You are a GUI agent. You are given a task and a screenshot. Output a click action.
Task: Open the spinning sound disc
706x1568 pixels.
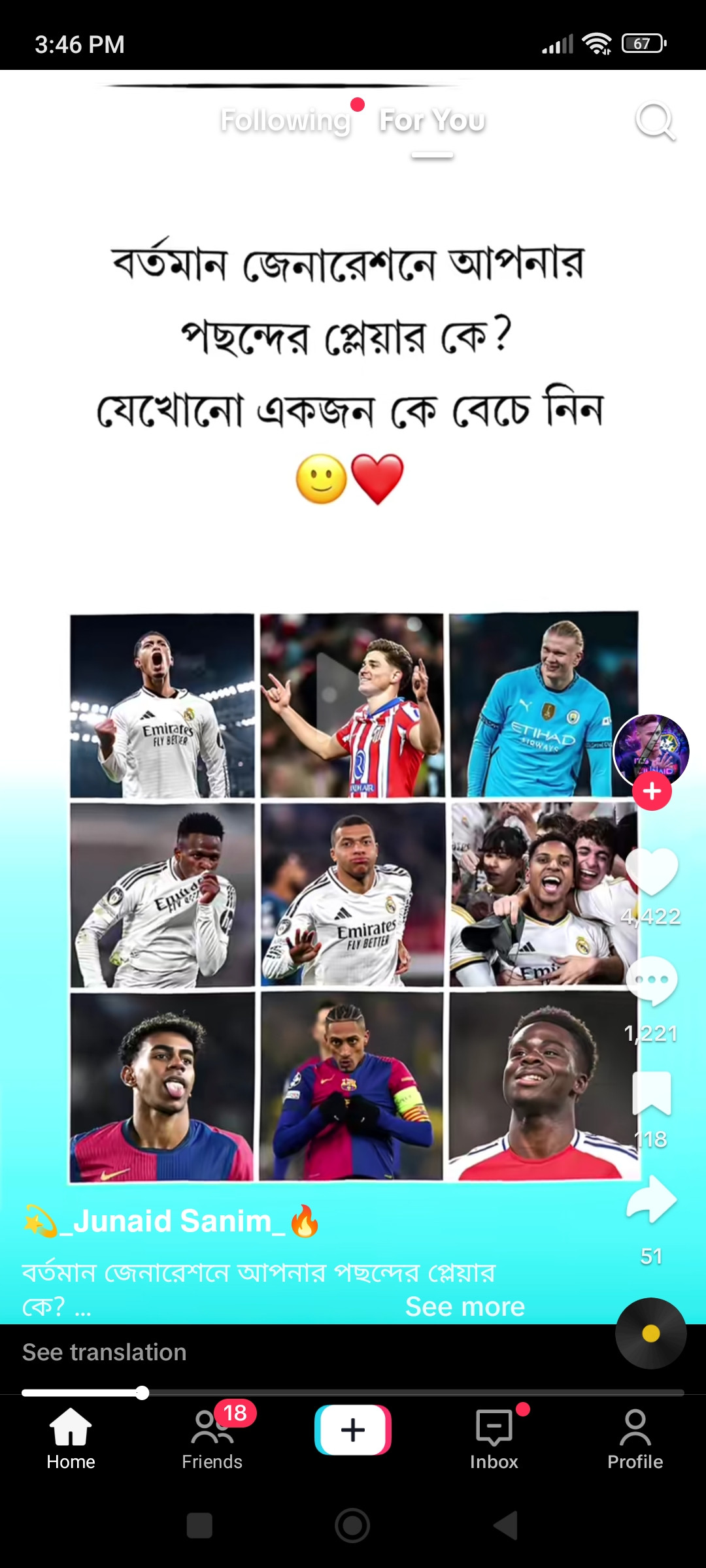[x=651, y=1333]
